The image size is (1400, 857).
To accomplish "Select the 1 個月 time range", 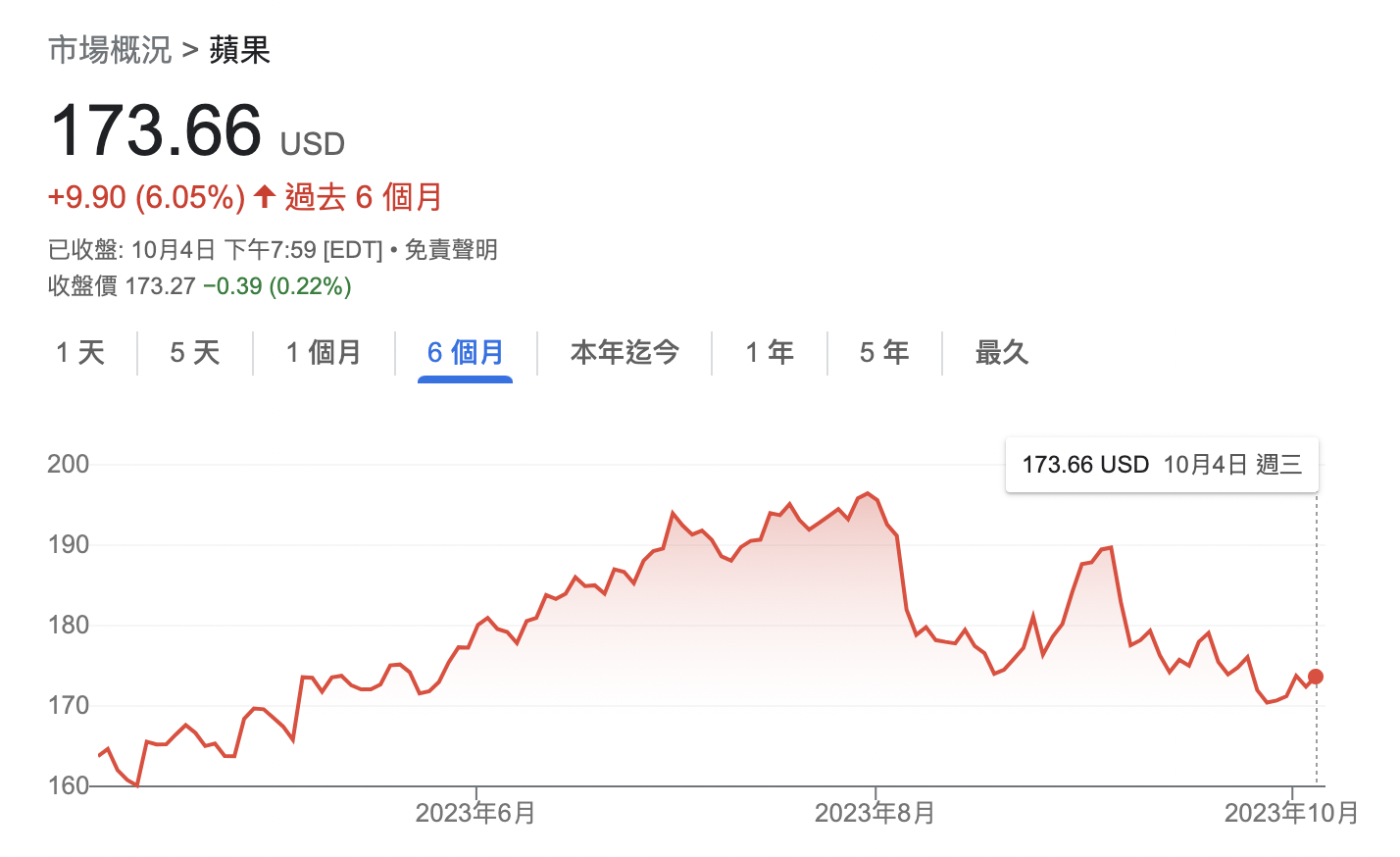I will [324, 353].
